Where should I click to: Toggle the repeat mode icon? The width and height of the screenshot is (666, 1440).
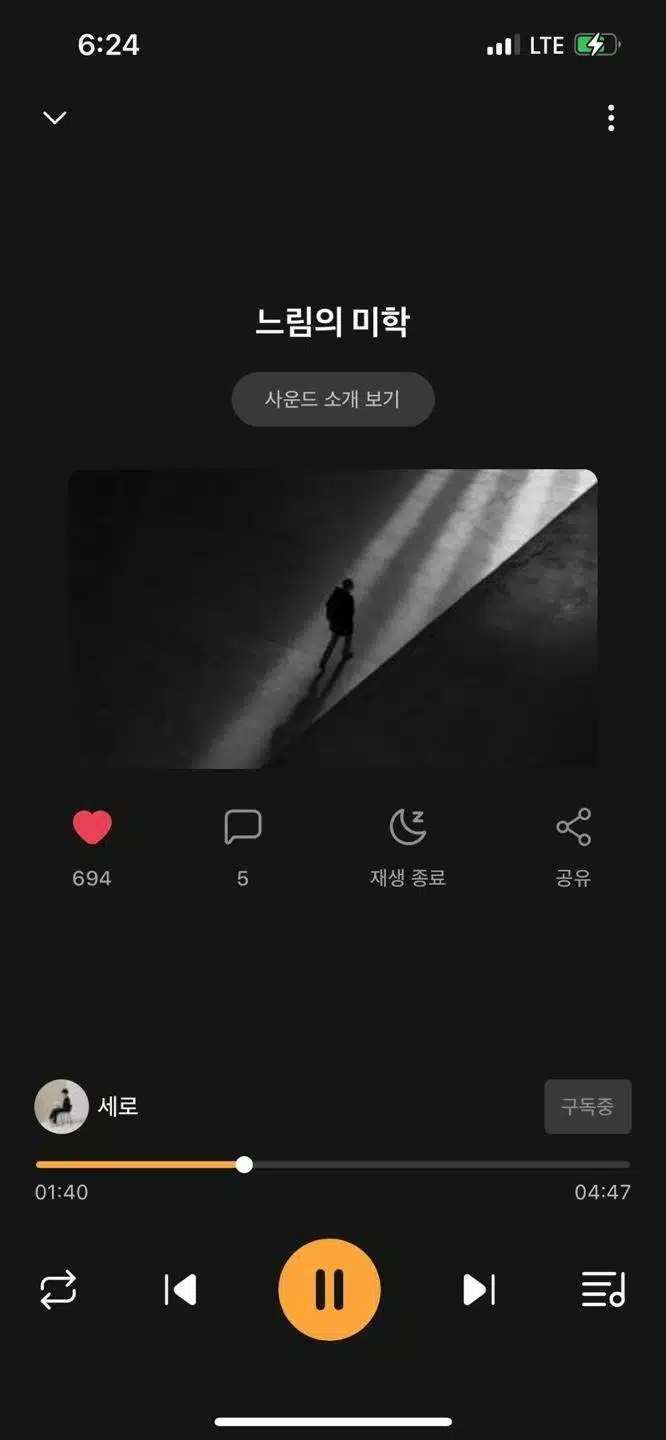click(58, 1289)
